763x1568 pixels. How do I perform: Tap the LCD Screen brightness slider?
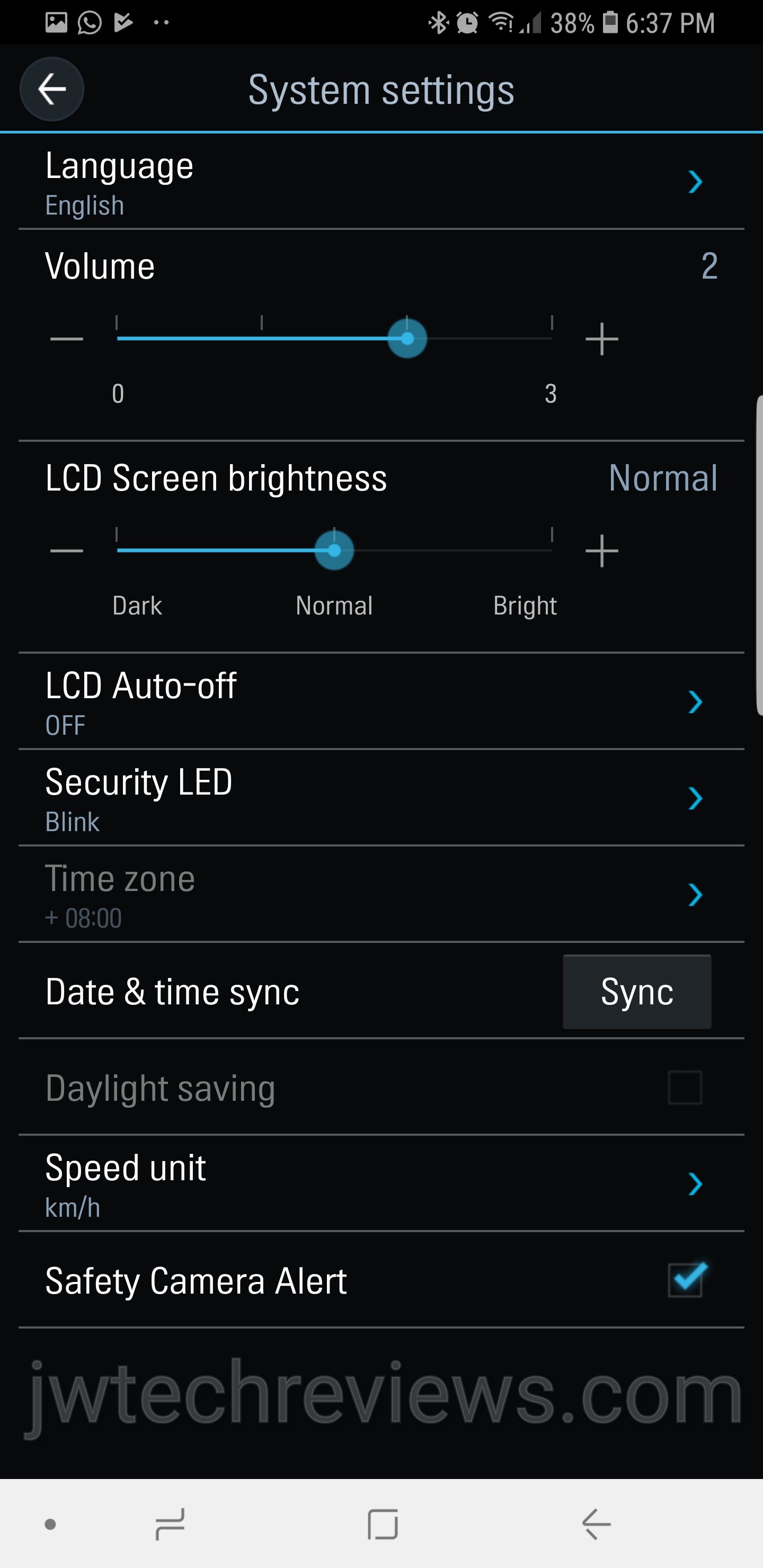coord(334,551)
